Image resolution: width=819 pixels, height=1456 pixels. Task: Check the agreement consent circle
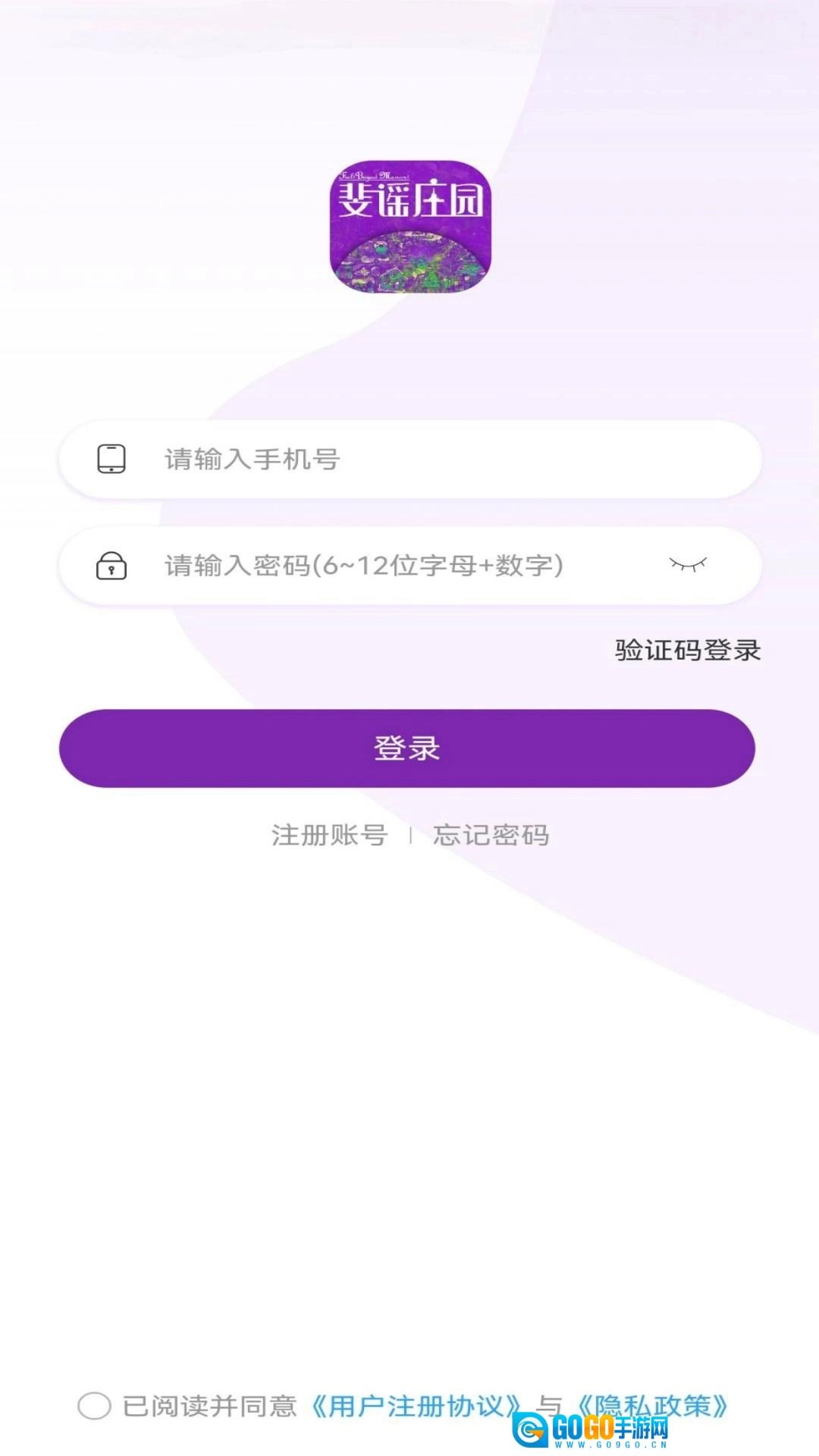pyautogui.click(x=95, y=1405)
